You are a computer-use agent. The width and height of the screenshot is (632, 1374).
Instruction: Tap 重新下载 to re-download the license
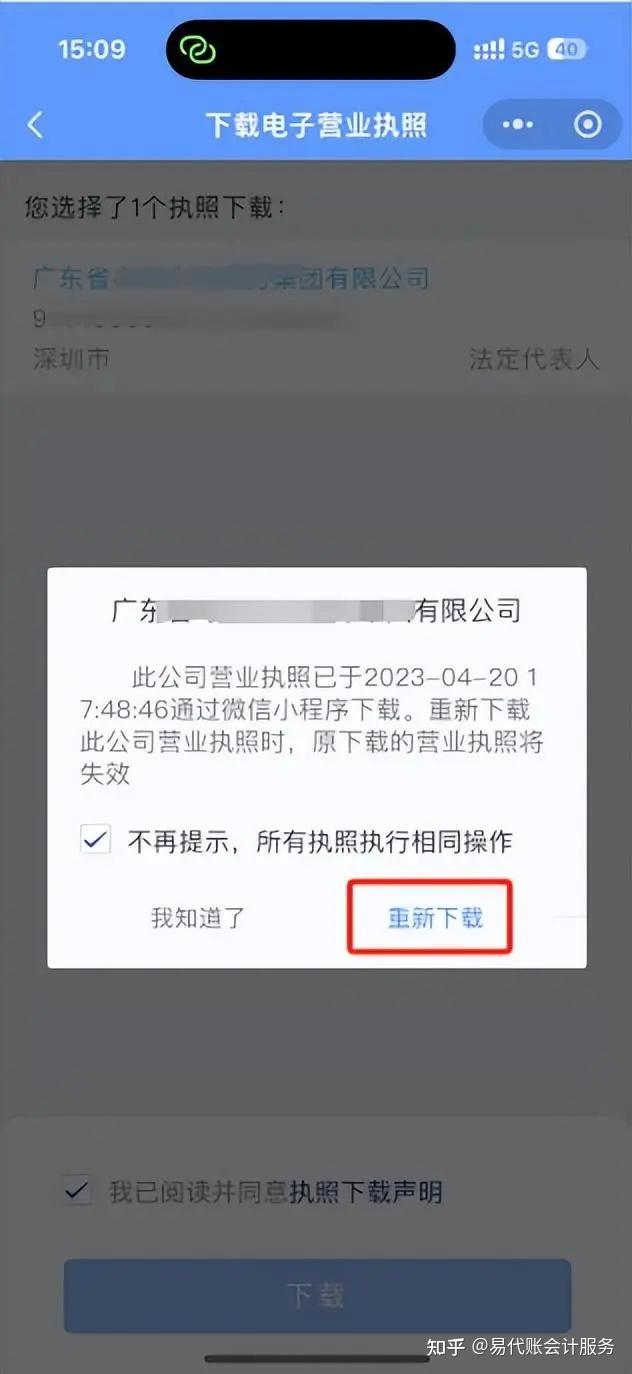coord(435,917)
